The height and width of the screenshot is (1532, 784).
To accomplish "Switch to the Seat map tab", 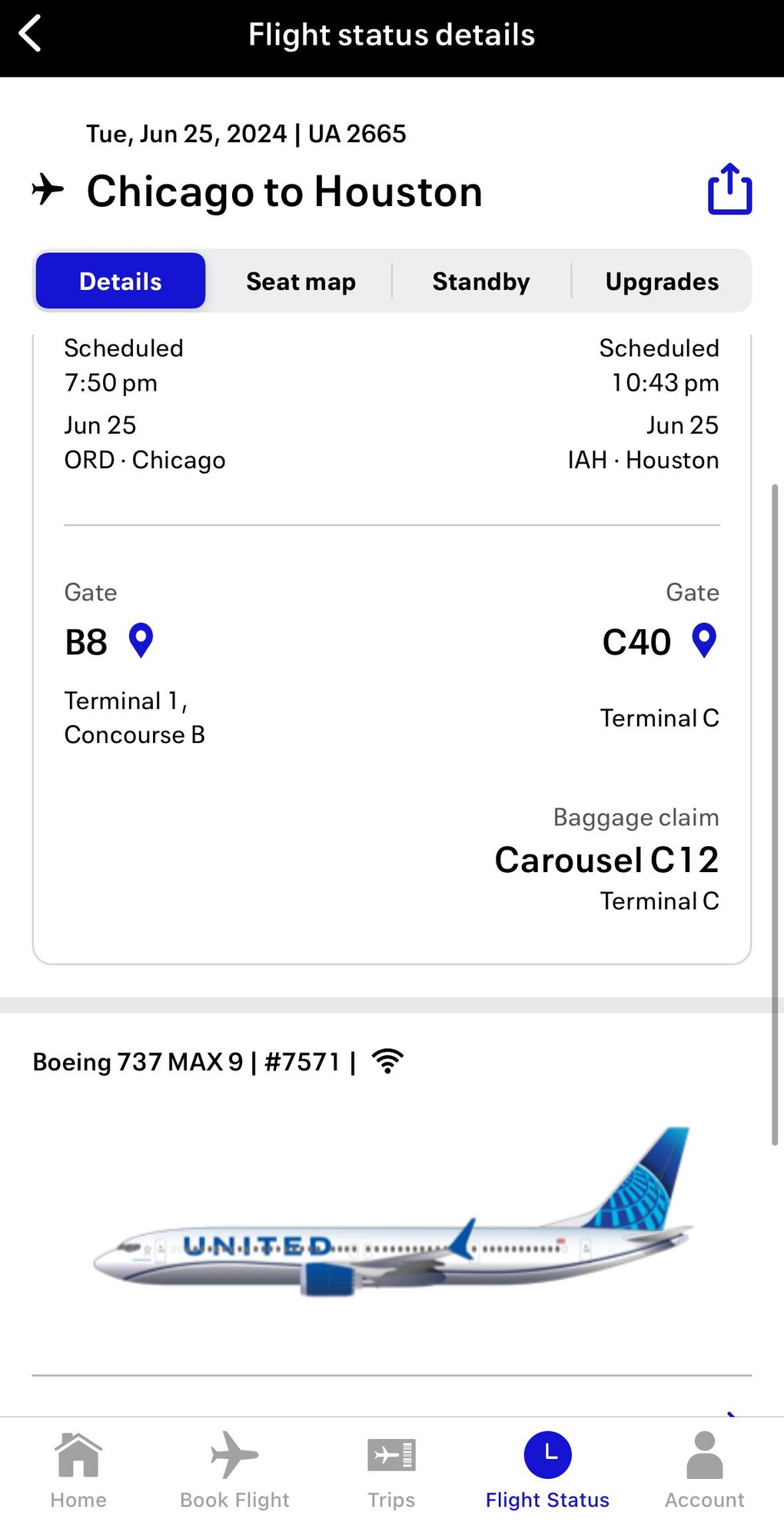I will [x=301, y=281].
